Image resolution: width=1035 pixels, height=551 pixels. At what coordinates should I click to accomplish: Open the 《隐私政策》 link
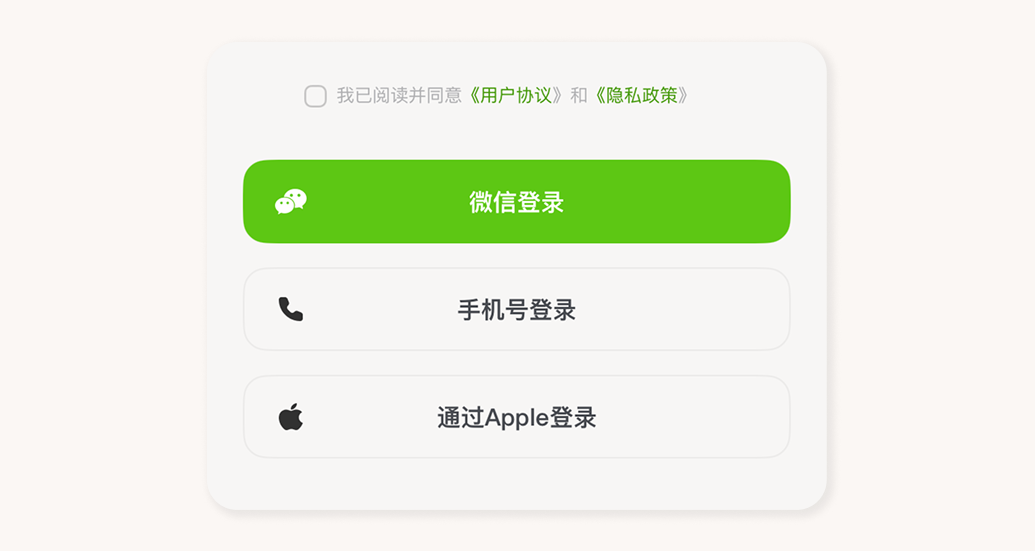coord(641,96)
